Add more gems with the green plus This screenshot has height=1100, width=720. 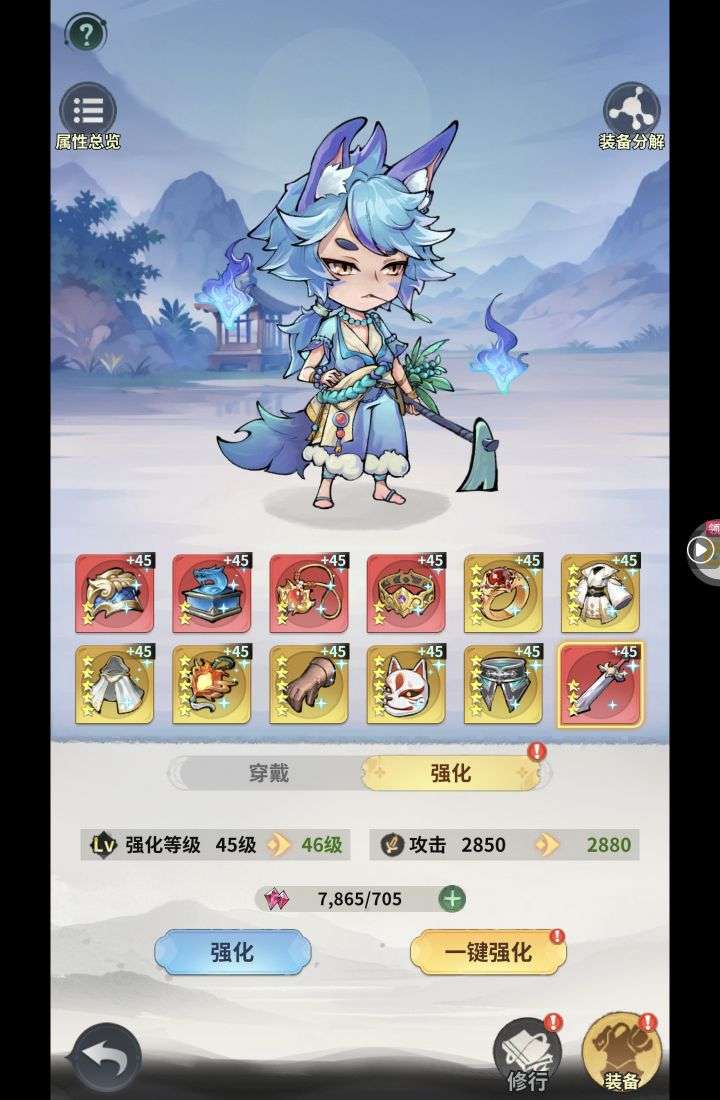(452, 898)
